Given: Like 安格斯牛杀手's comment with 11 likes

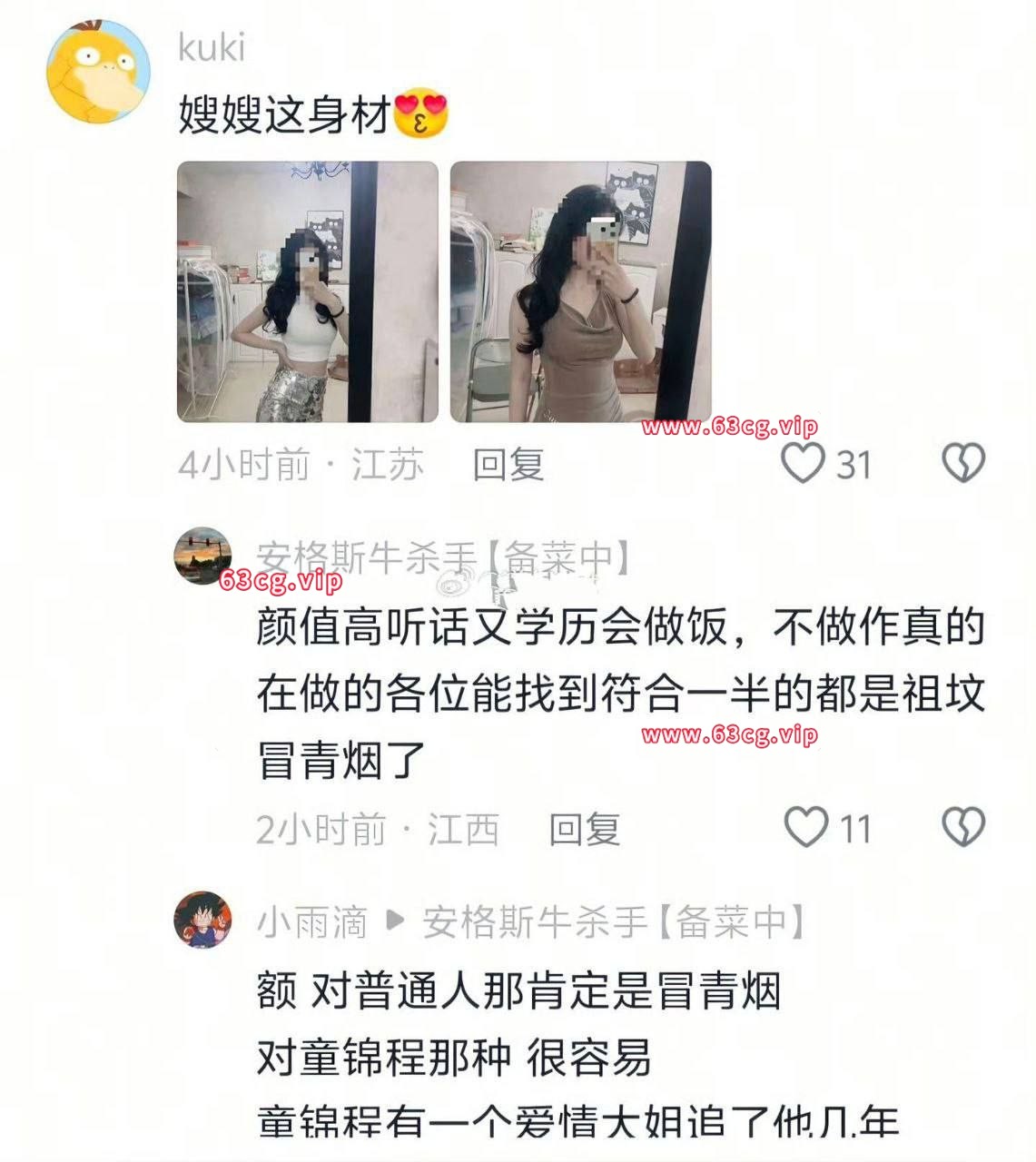Looking at the screenshot, I should (805, 827).
